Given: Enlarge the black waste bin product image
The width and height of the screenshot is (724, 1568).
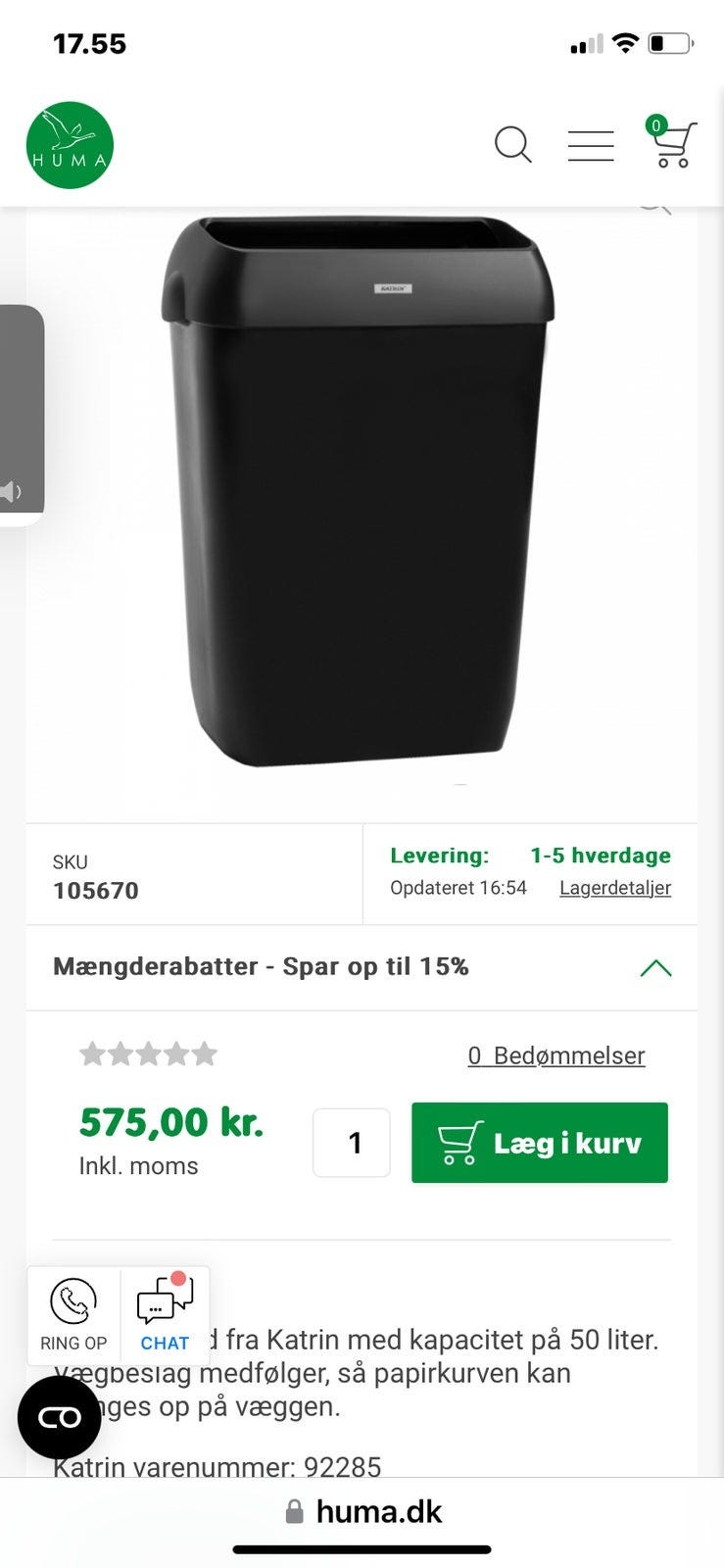Looking at the screenshot, I should coord(359,490).
